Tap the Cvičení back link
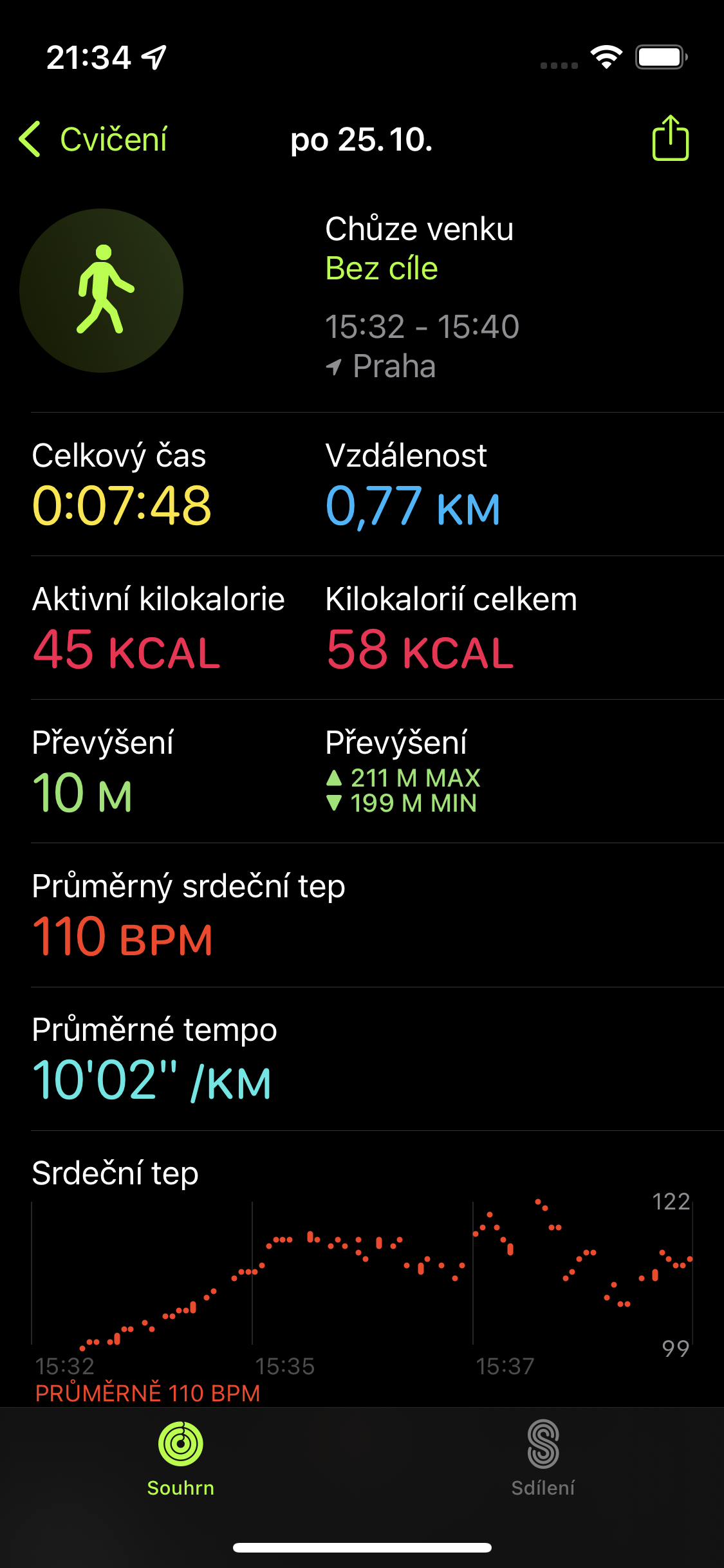Screen dimensions: 724x1568 [x=113, y=138]
